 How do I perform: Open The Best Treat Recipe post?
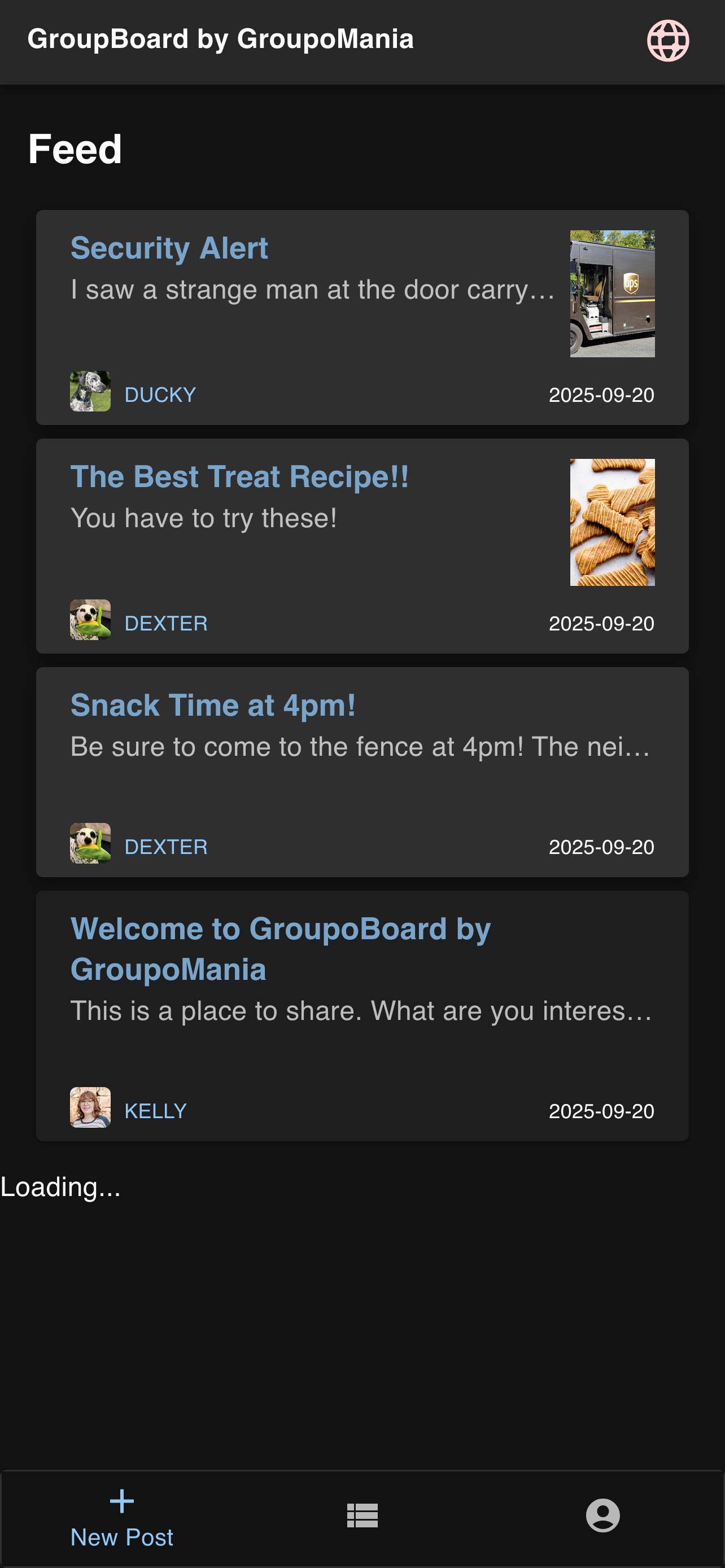239,476
